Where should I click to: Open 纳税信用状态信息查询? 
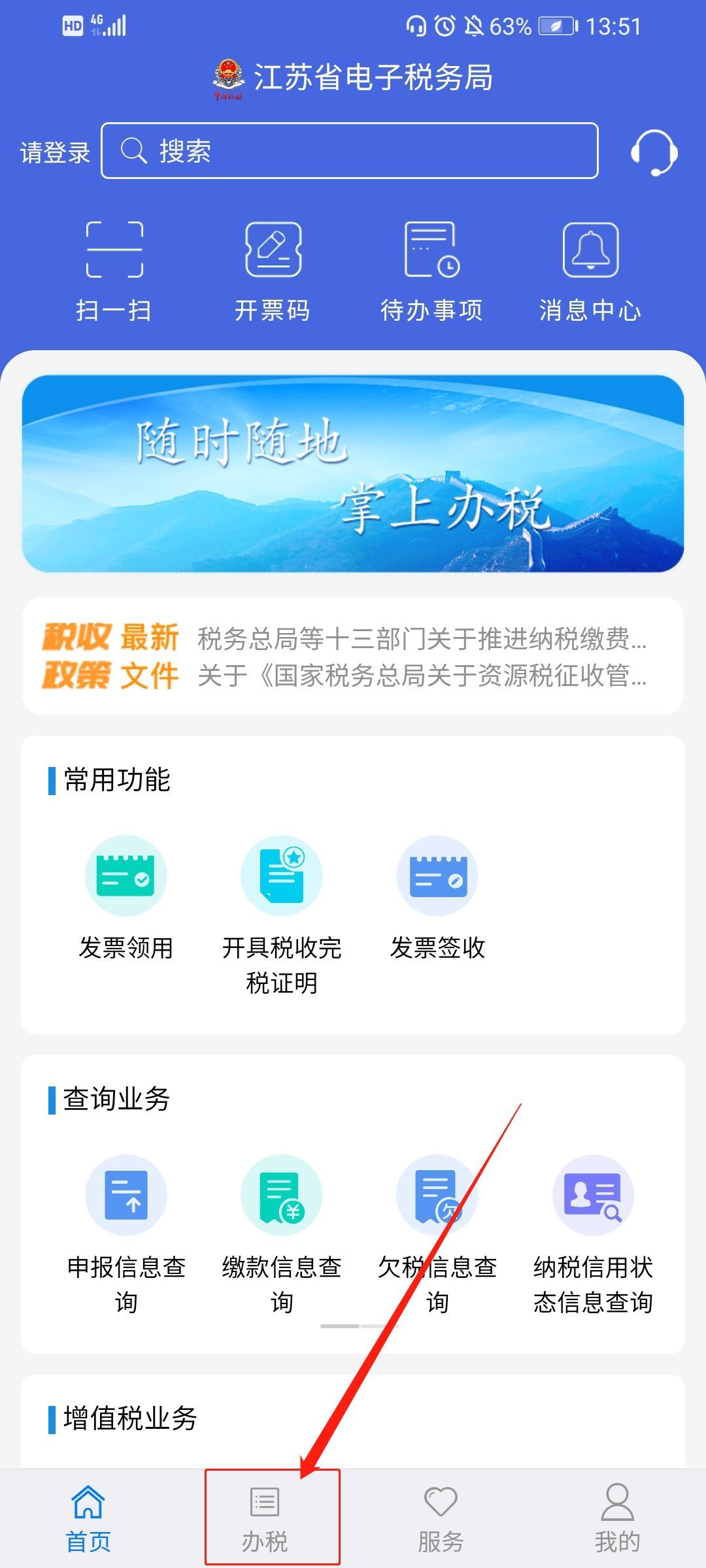tap(593, 1232)
